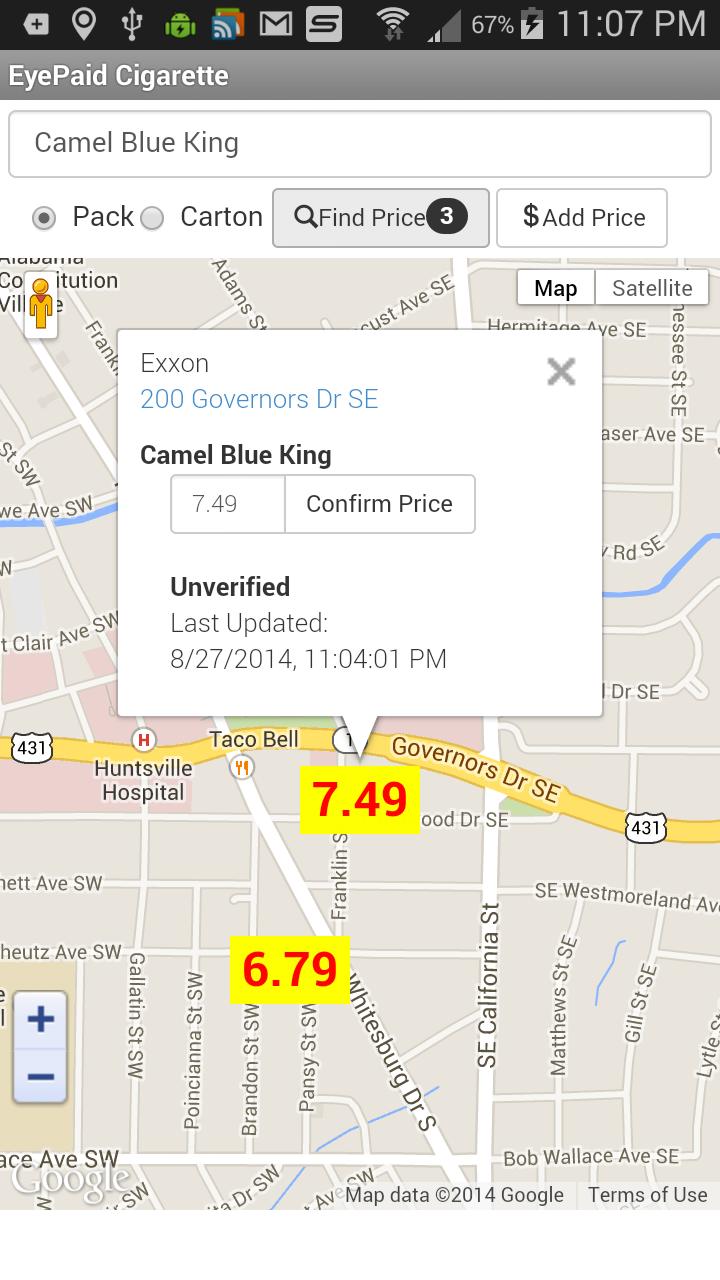This screenshot has height=1280, width=720.
Task: Open the 200 Governors Dr SE link
Action: coord(259,399)
